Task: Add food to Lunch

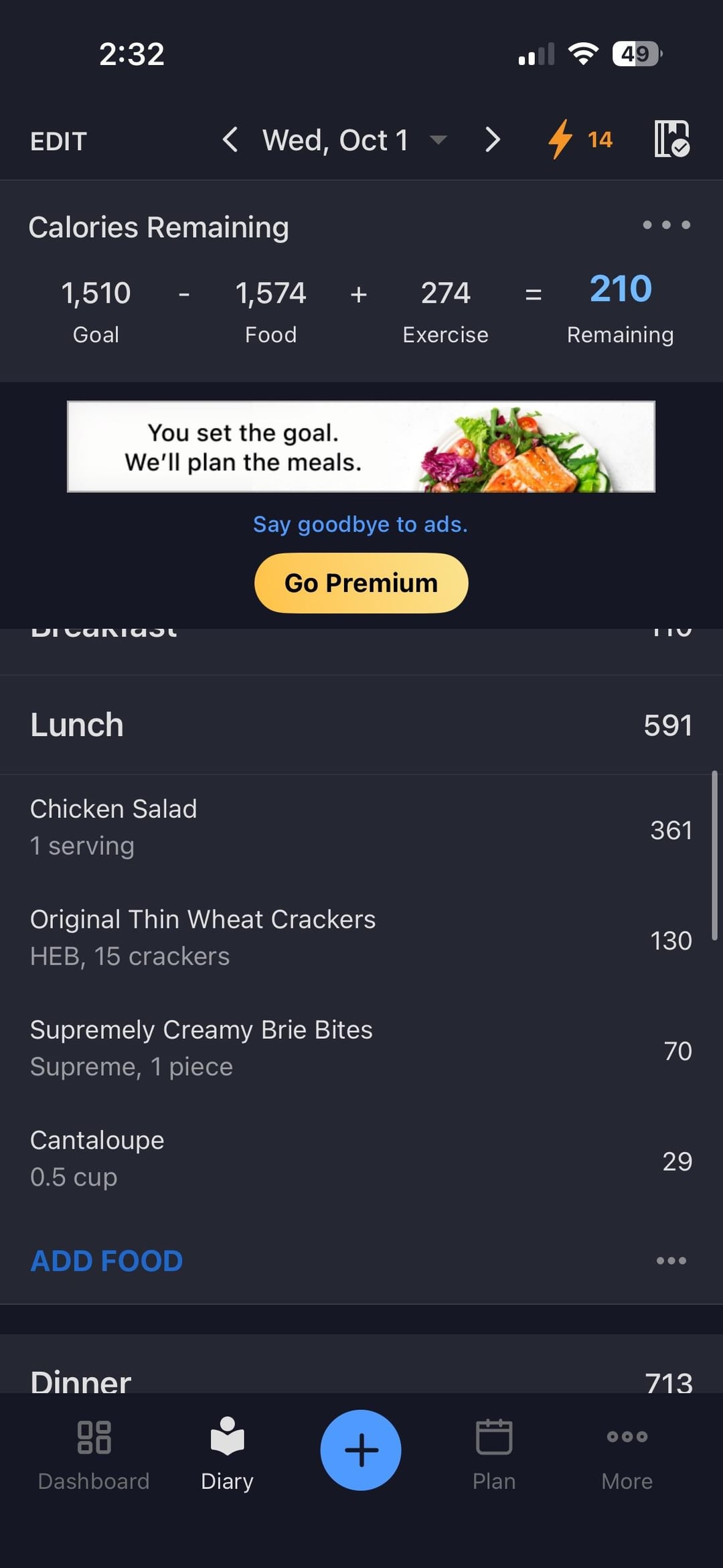Action: click(x=107, y=1261)
